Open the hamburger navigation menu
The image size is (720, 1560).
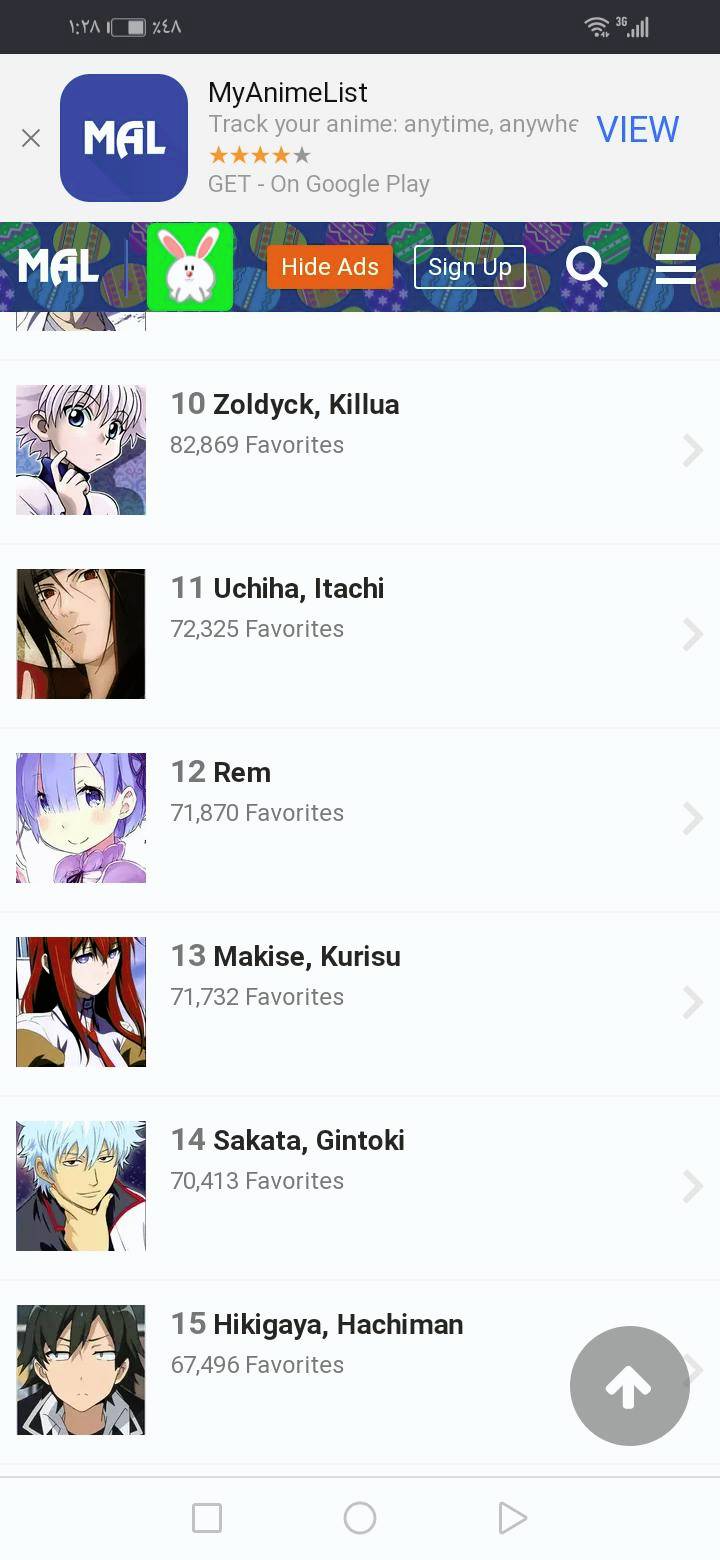[x=676, y=268]
